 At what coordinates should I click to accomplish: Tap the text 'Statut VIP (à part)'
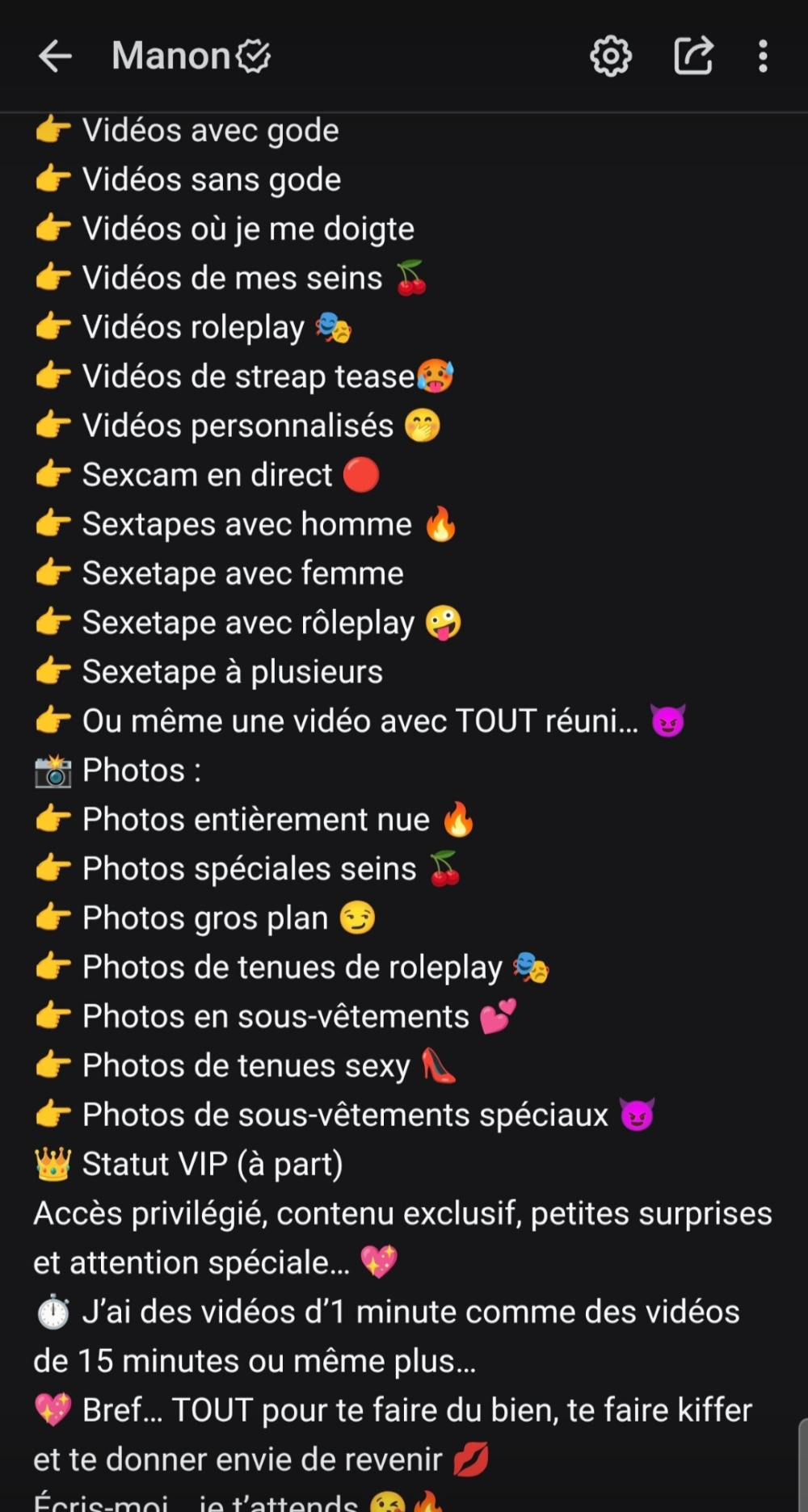(214, 1163)
